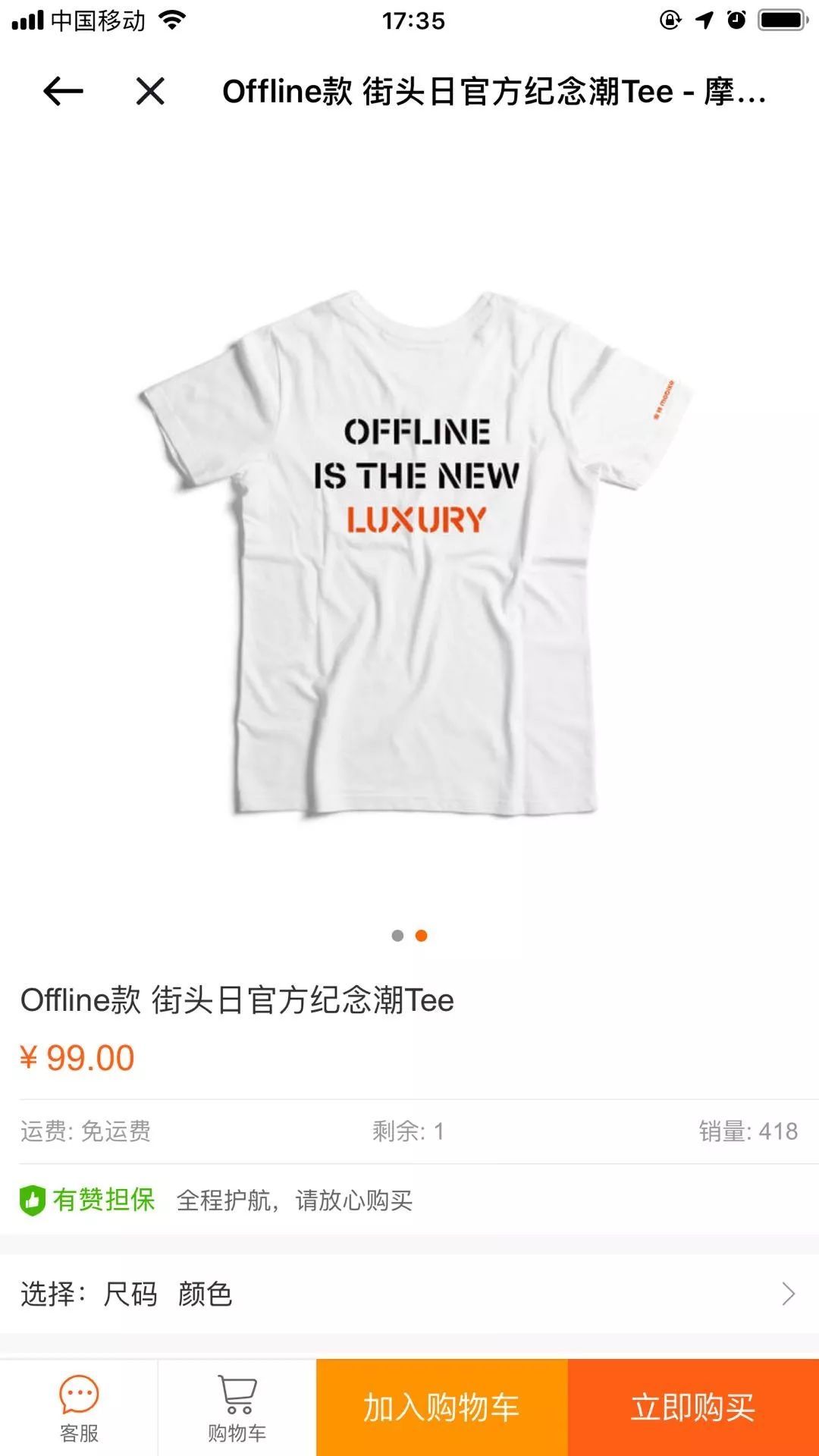Viewport: 819px width, 1456px height.
Task: Tap 加入购物车 to add to cart
Action: (441, 1407)
